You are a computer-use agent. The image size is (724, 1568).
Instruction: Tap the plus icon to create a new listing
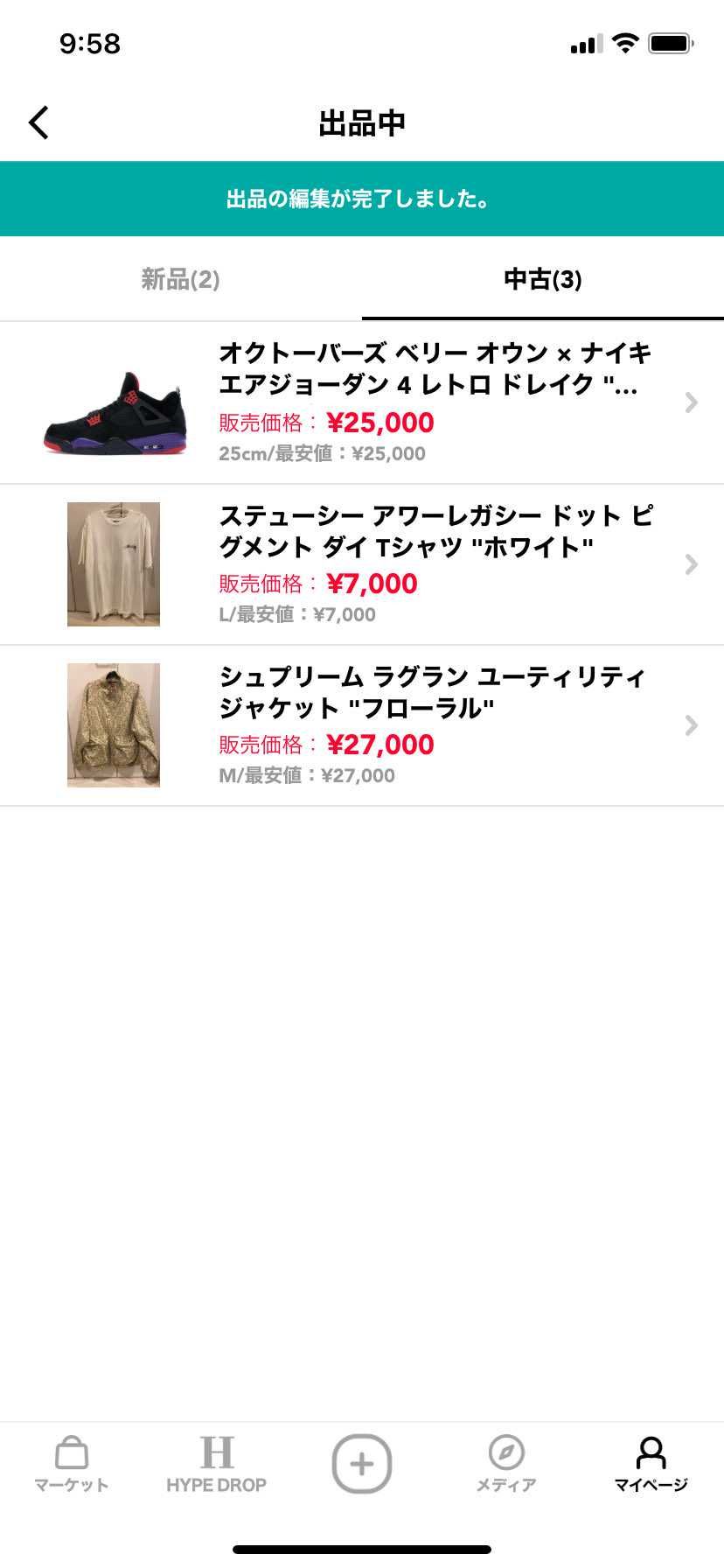361,1461
